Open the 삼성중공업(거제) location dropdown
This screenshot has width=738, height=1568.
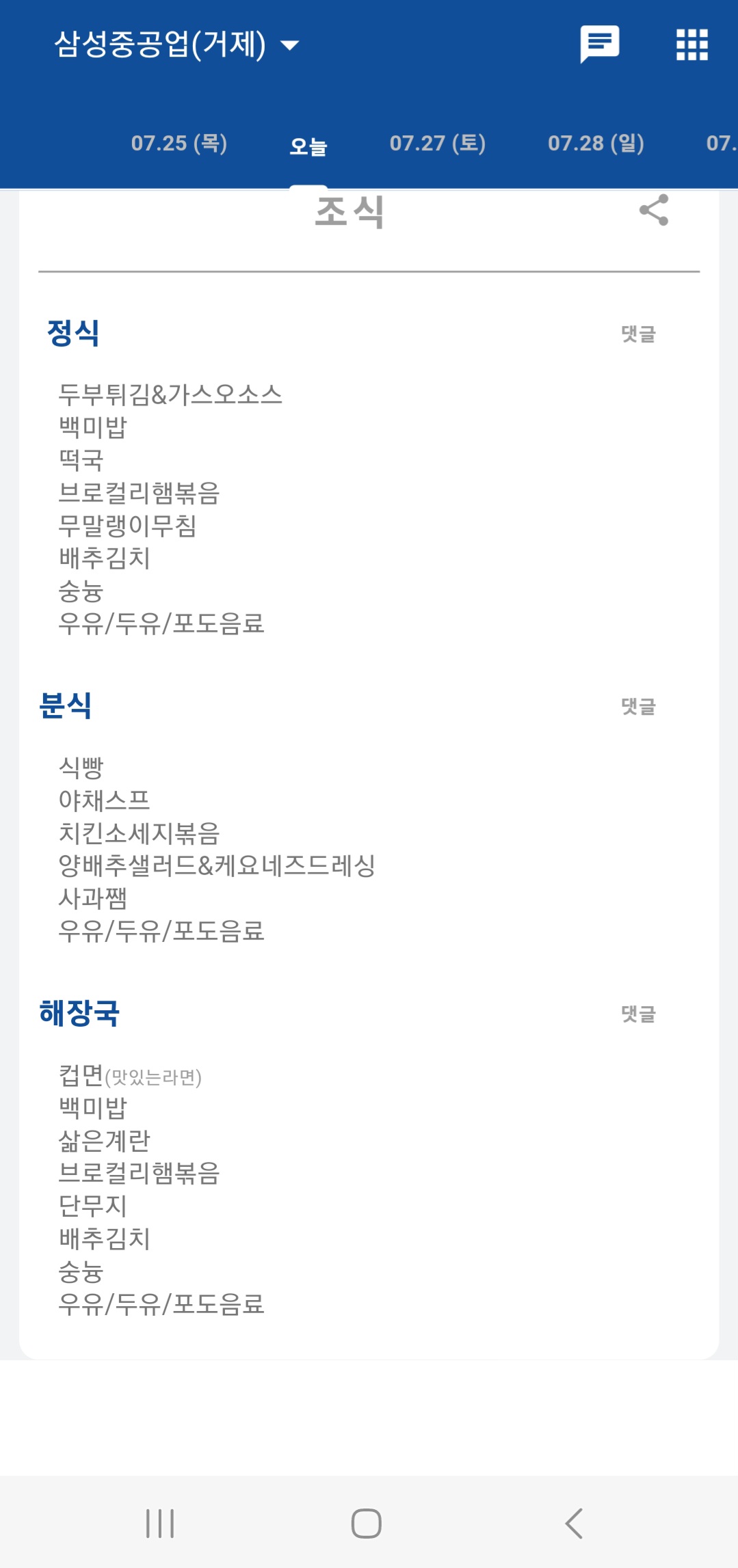[x=176, y=45]
